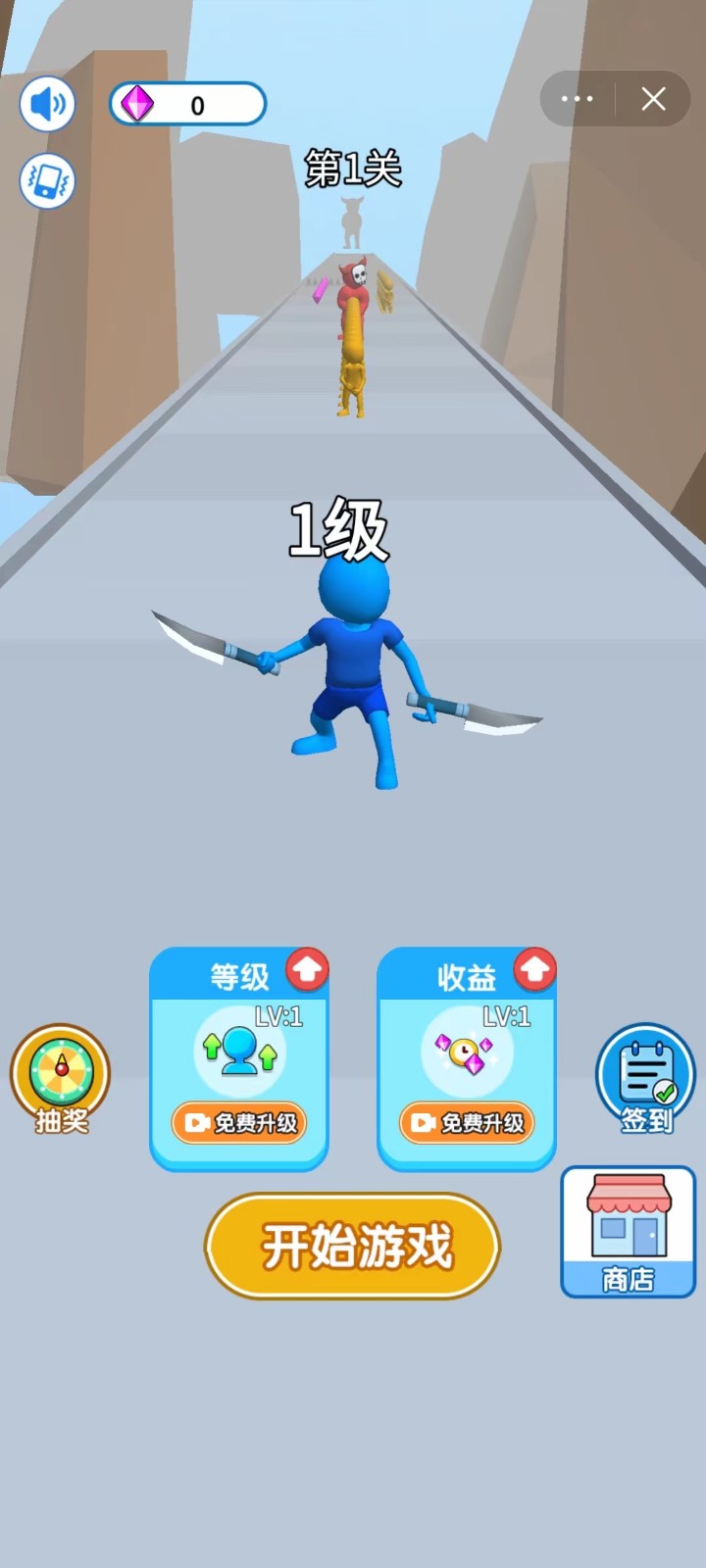Start the game with 开始游戏
The width and height of the screenshot is (706, 1568).
[353, 1246]
